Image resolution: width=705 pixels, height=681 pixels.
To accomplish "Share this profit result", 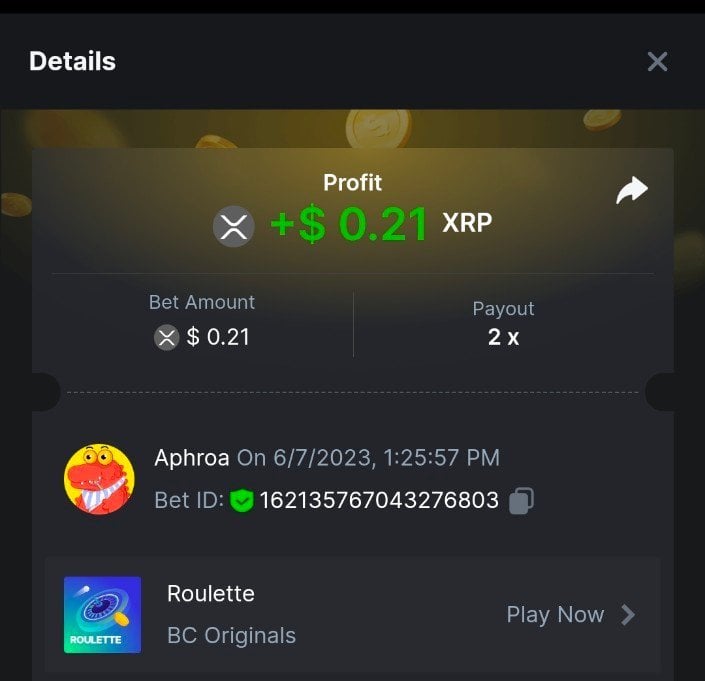I will coord(631,190).
